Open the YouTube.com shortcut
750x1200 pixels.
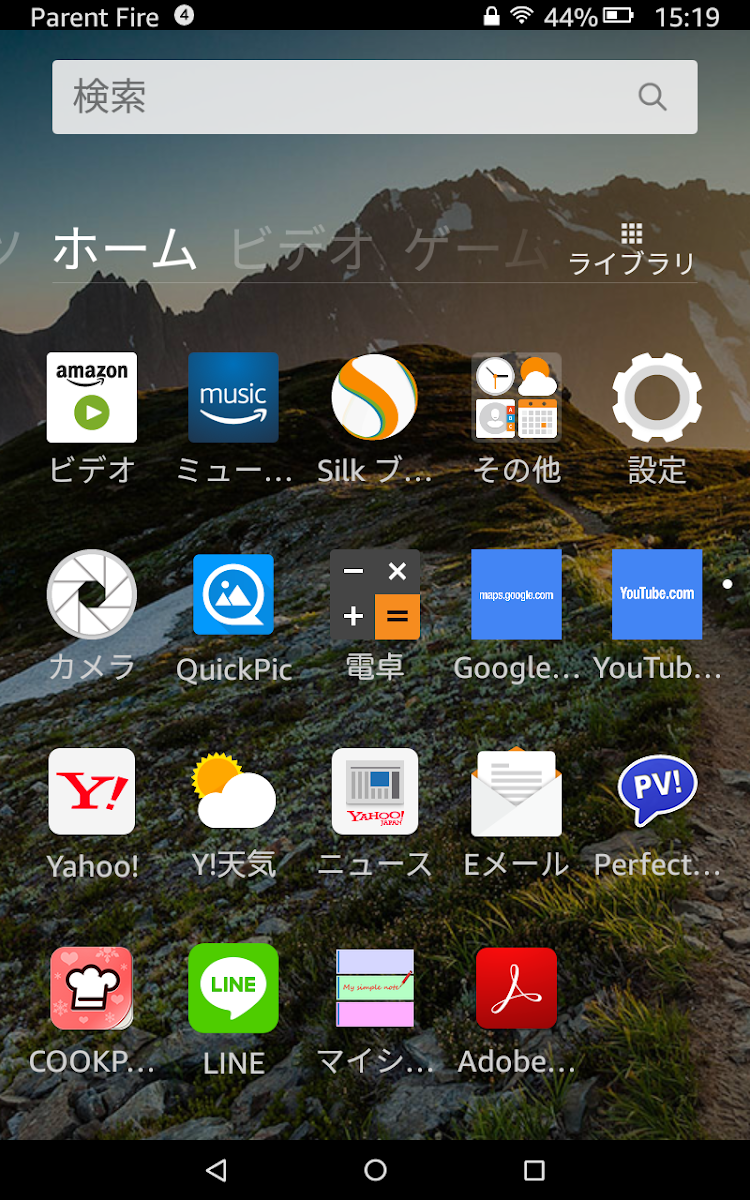point(657,594)
